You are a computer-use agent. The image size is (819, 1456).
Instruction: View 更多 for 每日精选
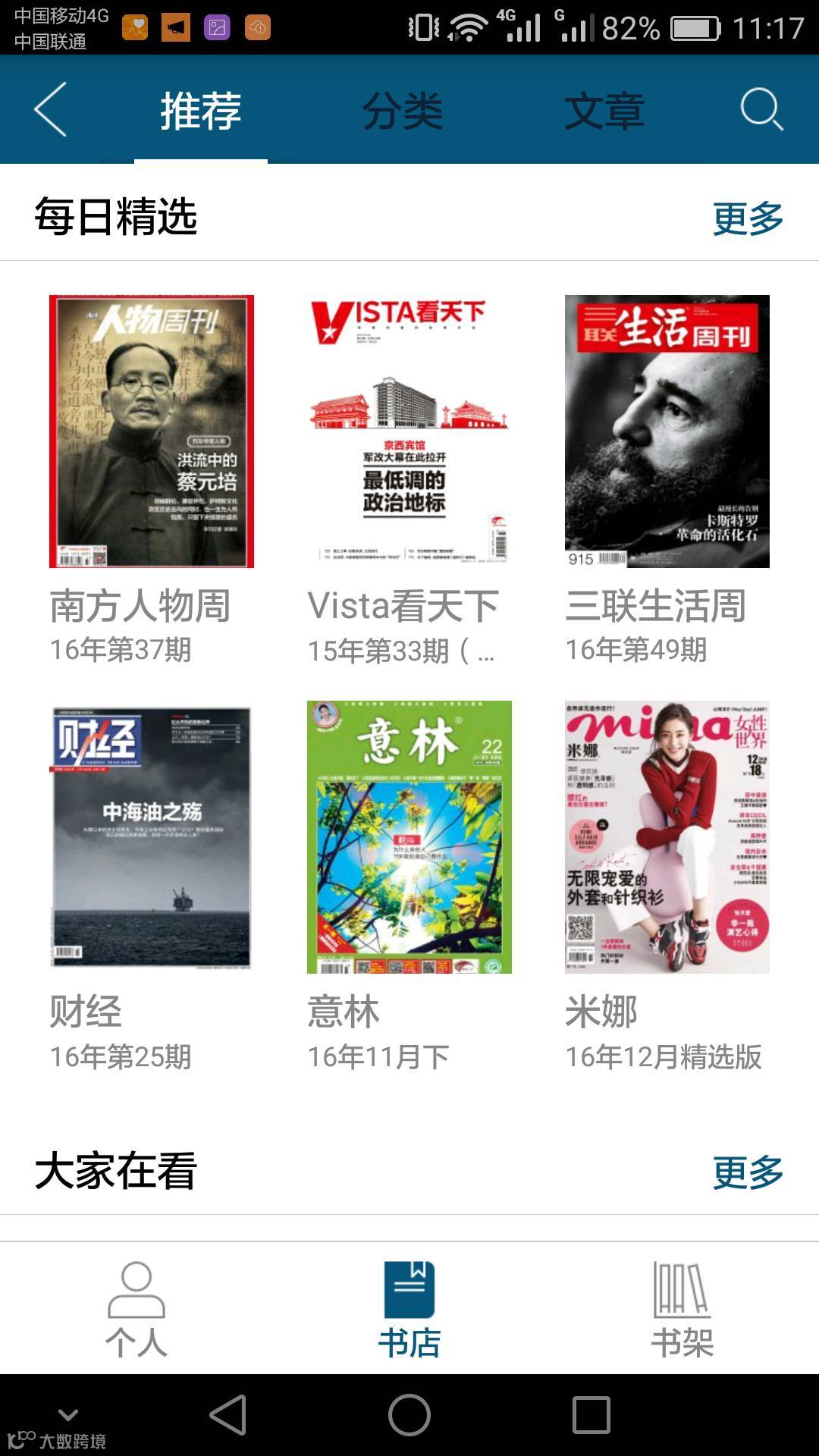click(x=748, y=218)
